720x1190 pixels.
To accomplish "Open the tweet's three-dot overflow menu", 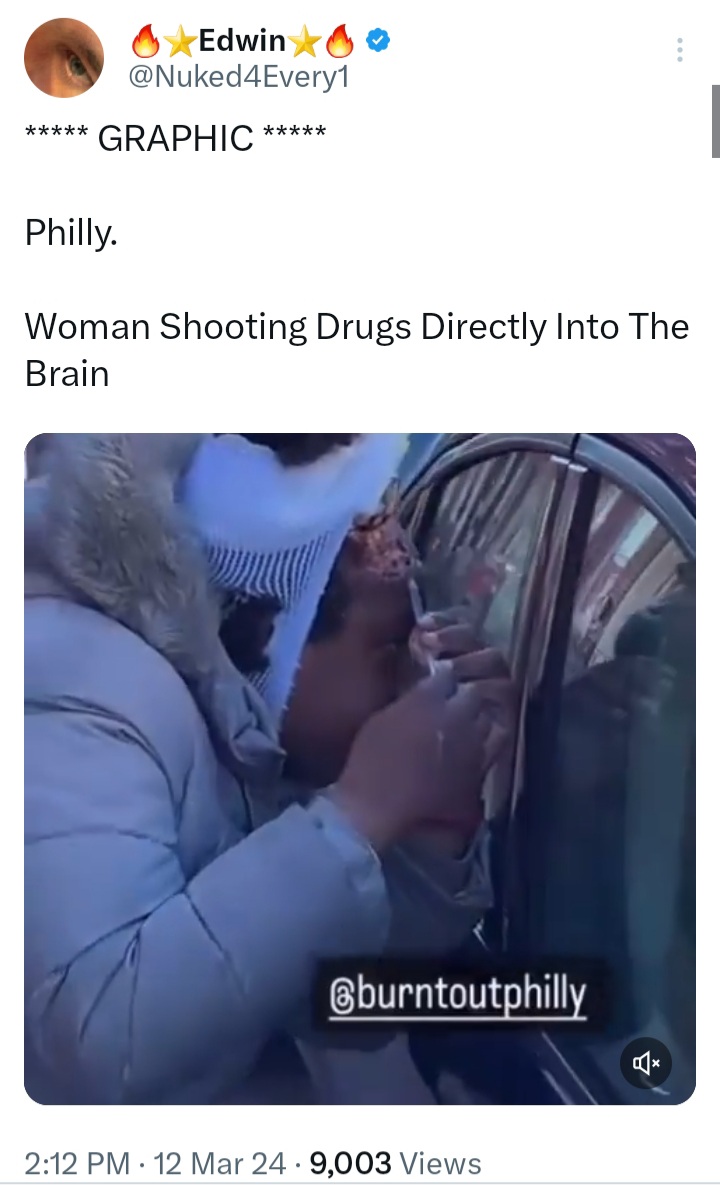I will (680, 50).
